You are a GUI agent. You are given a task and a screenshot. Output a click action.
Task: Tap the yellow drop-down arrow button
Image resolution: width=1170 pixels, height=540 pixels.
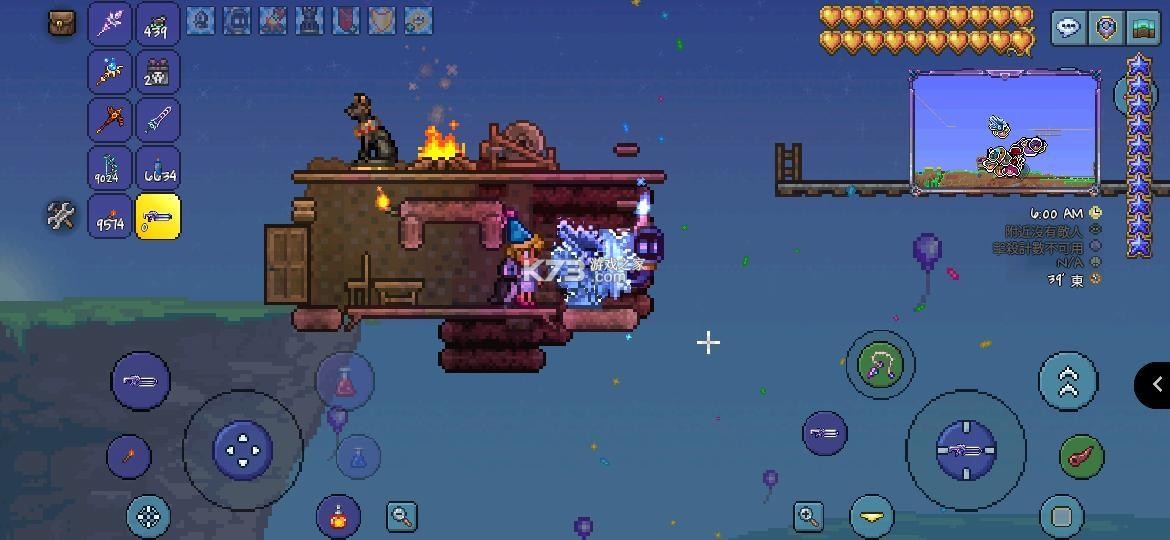pyautogui.click(x=872, y=517)
